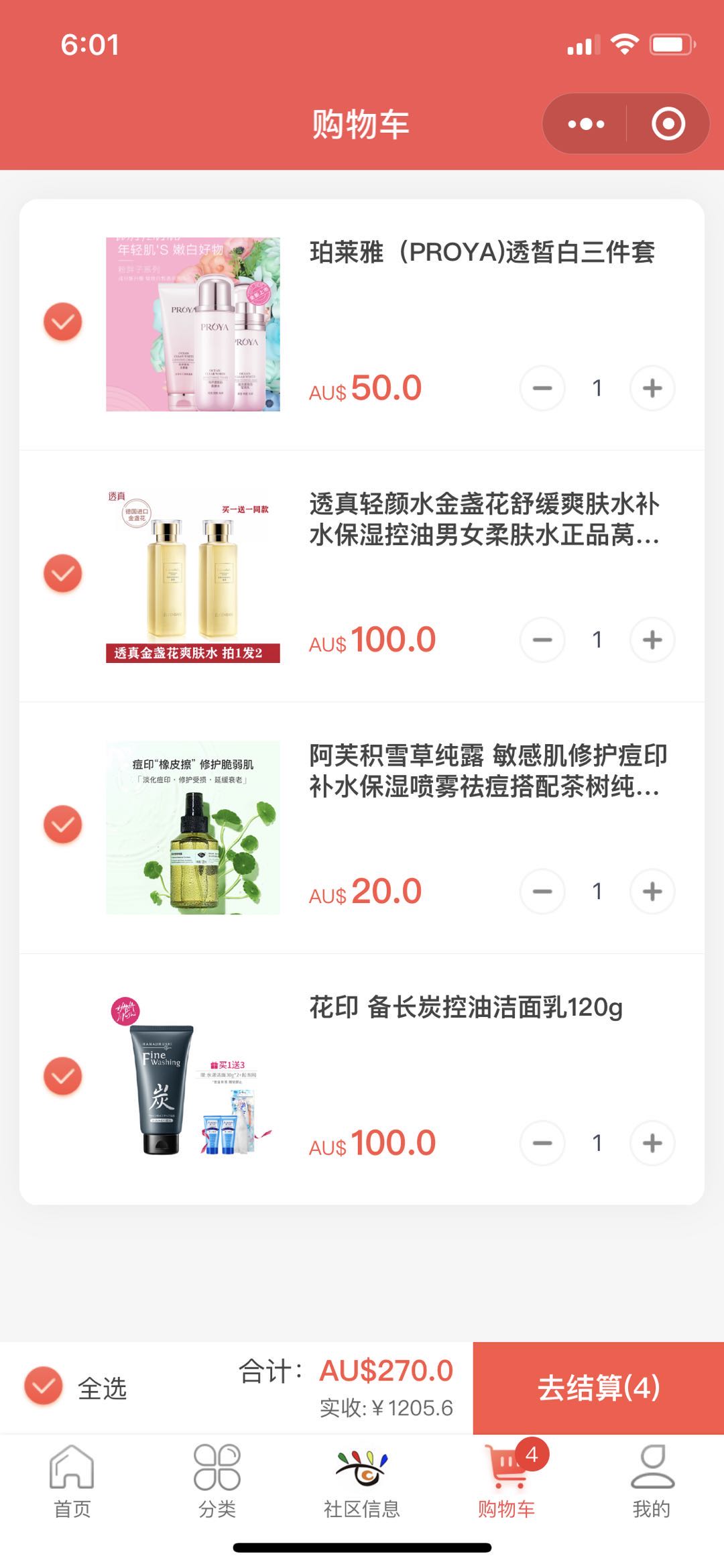Add one more 花印 备长炭控油洁面乳
The width and height of the screenshot is (724, 1568).
(x=652, y=1143)
